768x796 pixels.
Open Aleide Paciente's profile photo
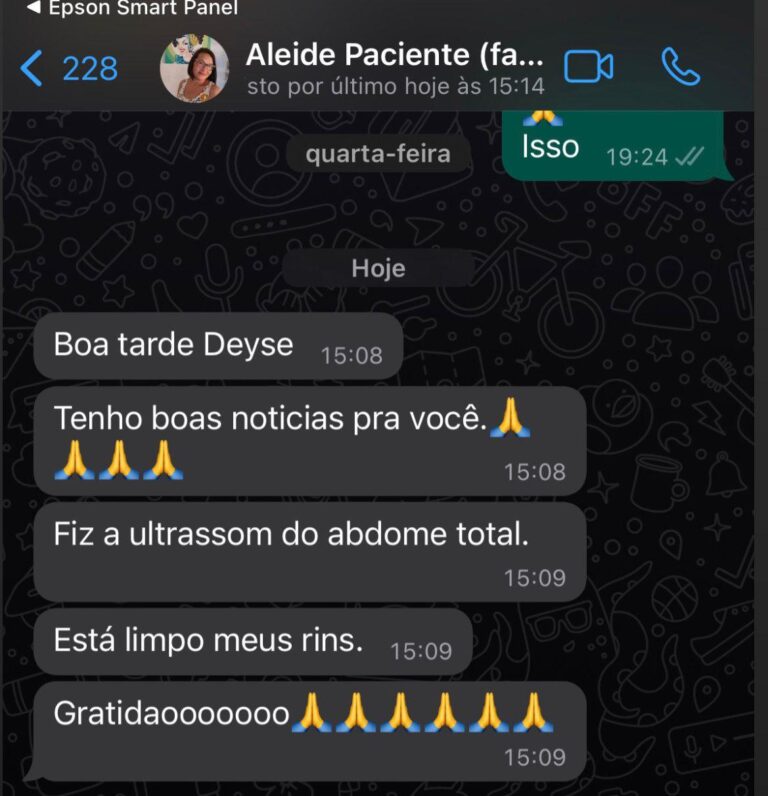[194, 68]
